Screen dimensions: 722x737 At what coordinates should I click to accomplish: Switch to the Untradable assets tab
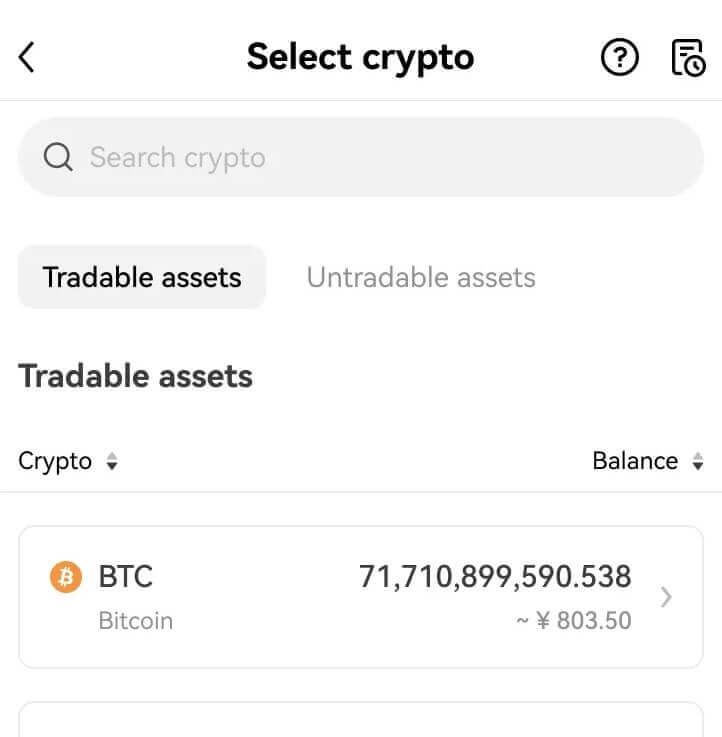[x=421, y=277]
